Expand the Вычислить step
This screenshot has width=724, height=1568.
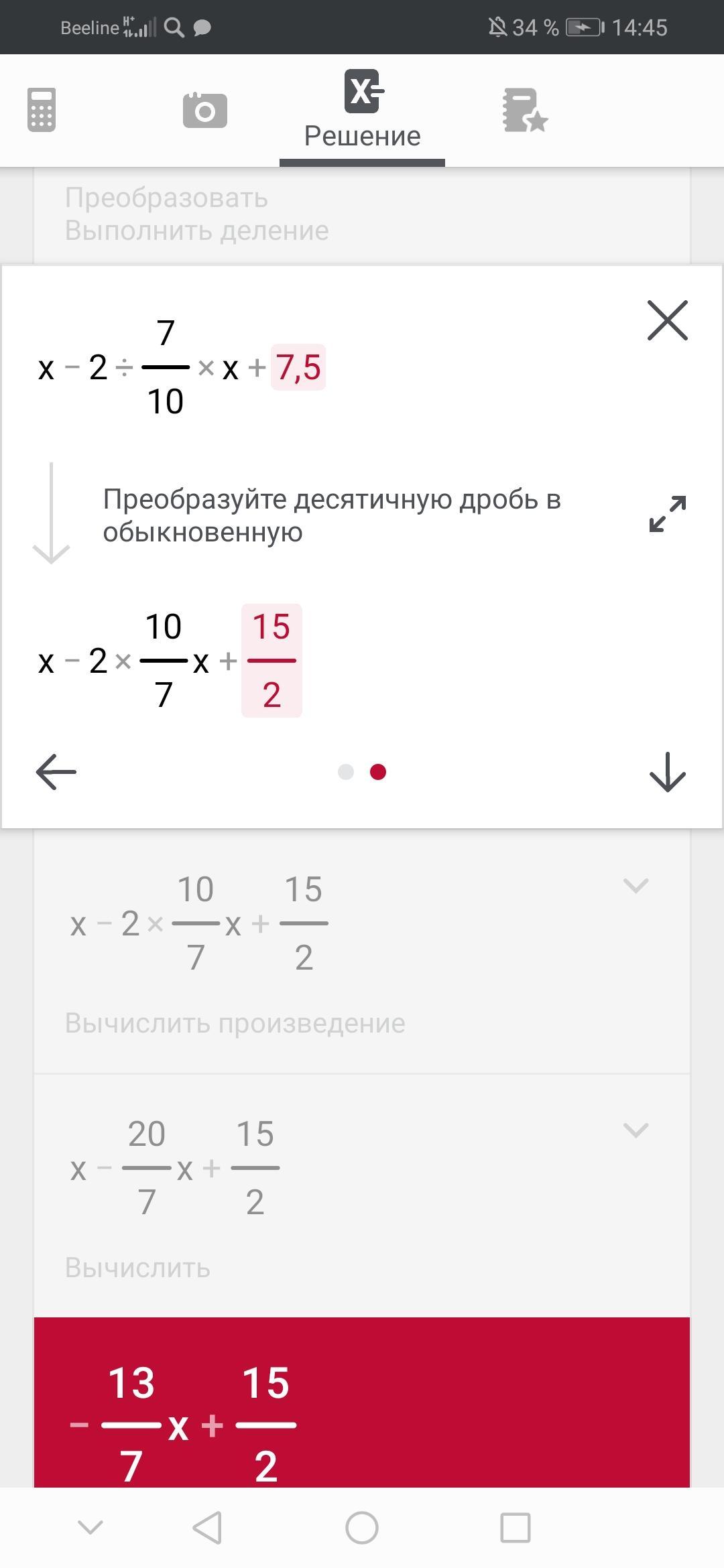coord(636,1130)
